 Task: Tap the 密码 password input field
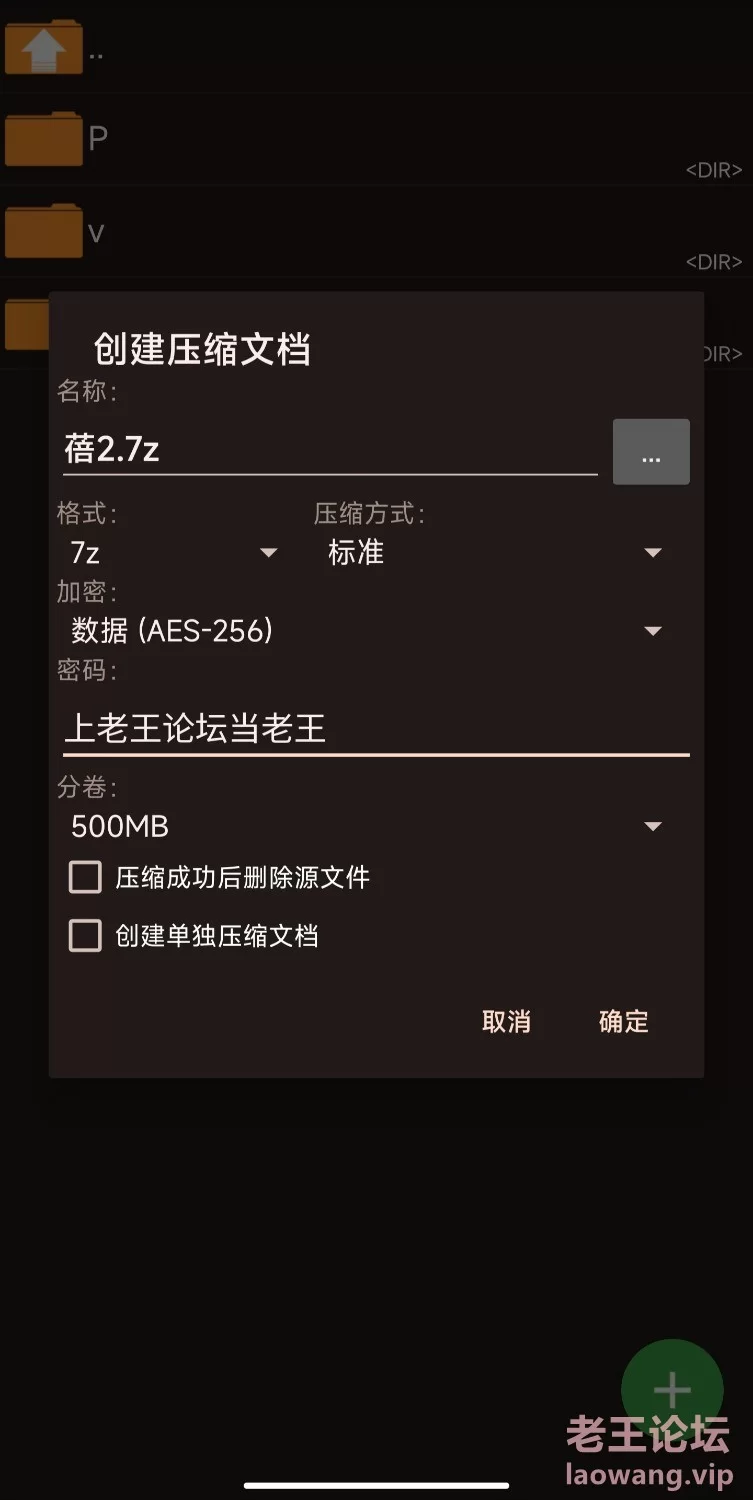(376, 728)
